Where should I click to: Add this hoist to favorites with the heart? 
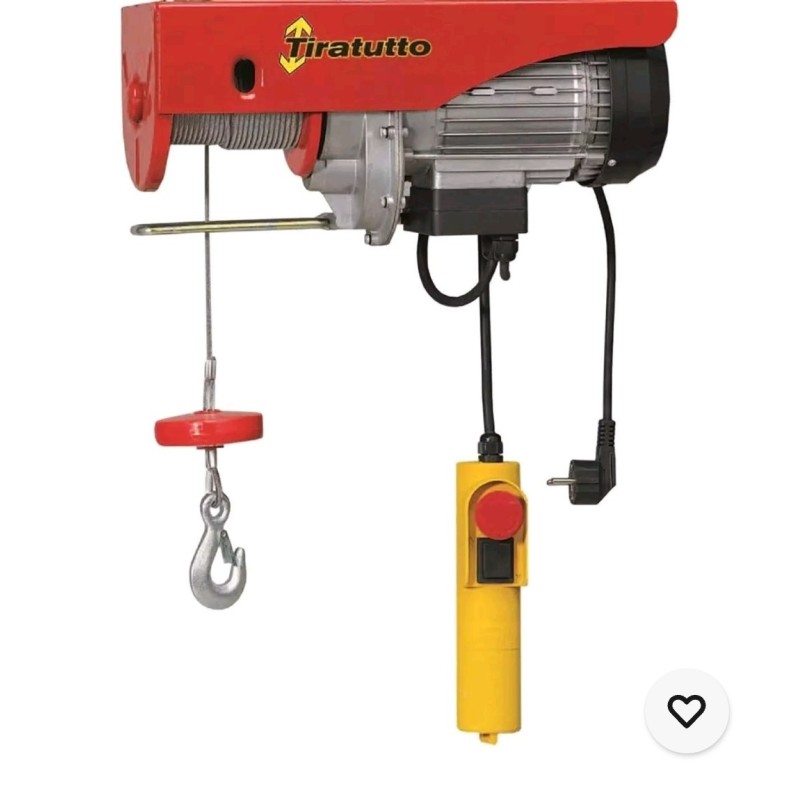686,711
